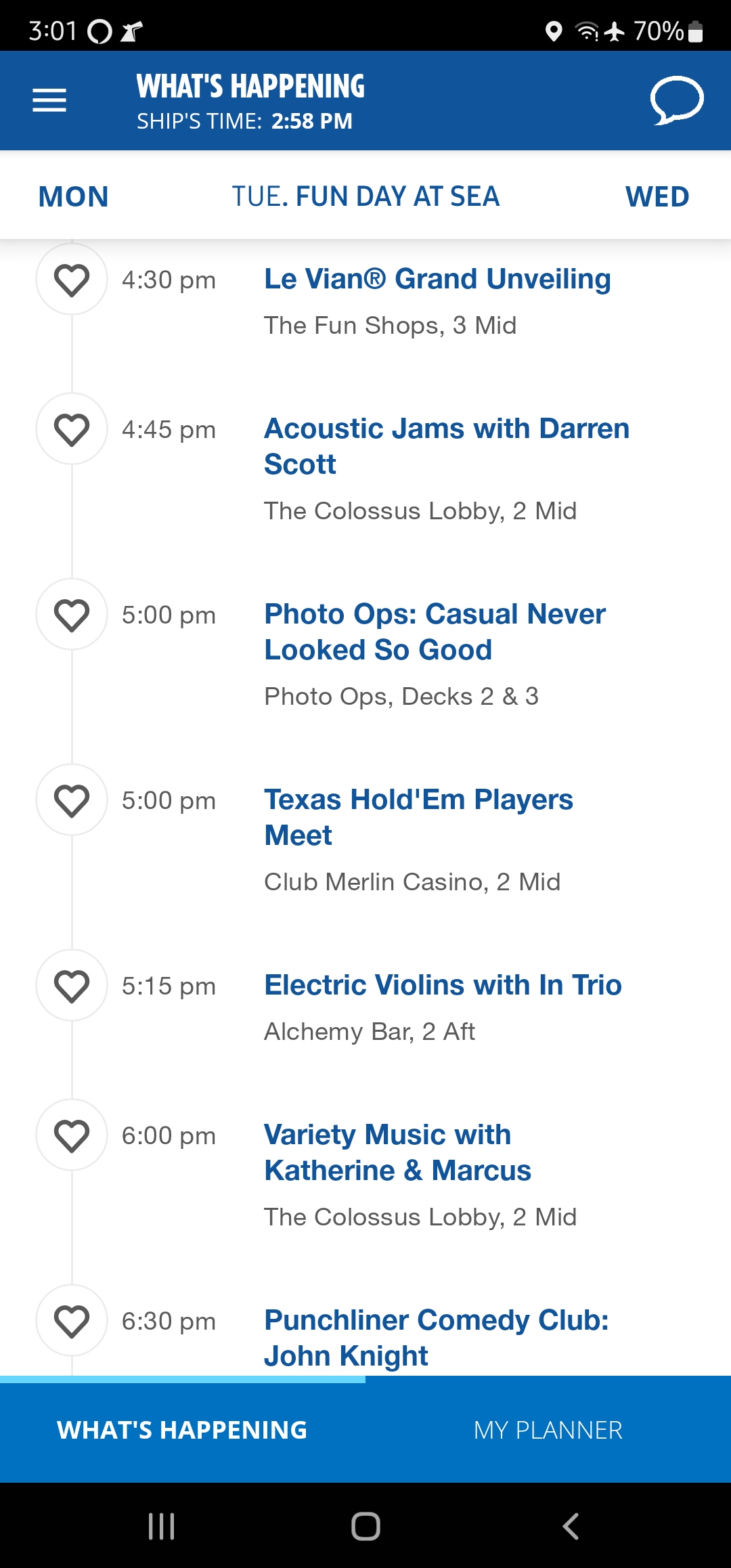Screen dimensions: 731x1568
Task: Switch to the WED day tab
Action: 657,197
